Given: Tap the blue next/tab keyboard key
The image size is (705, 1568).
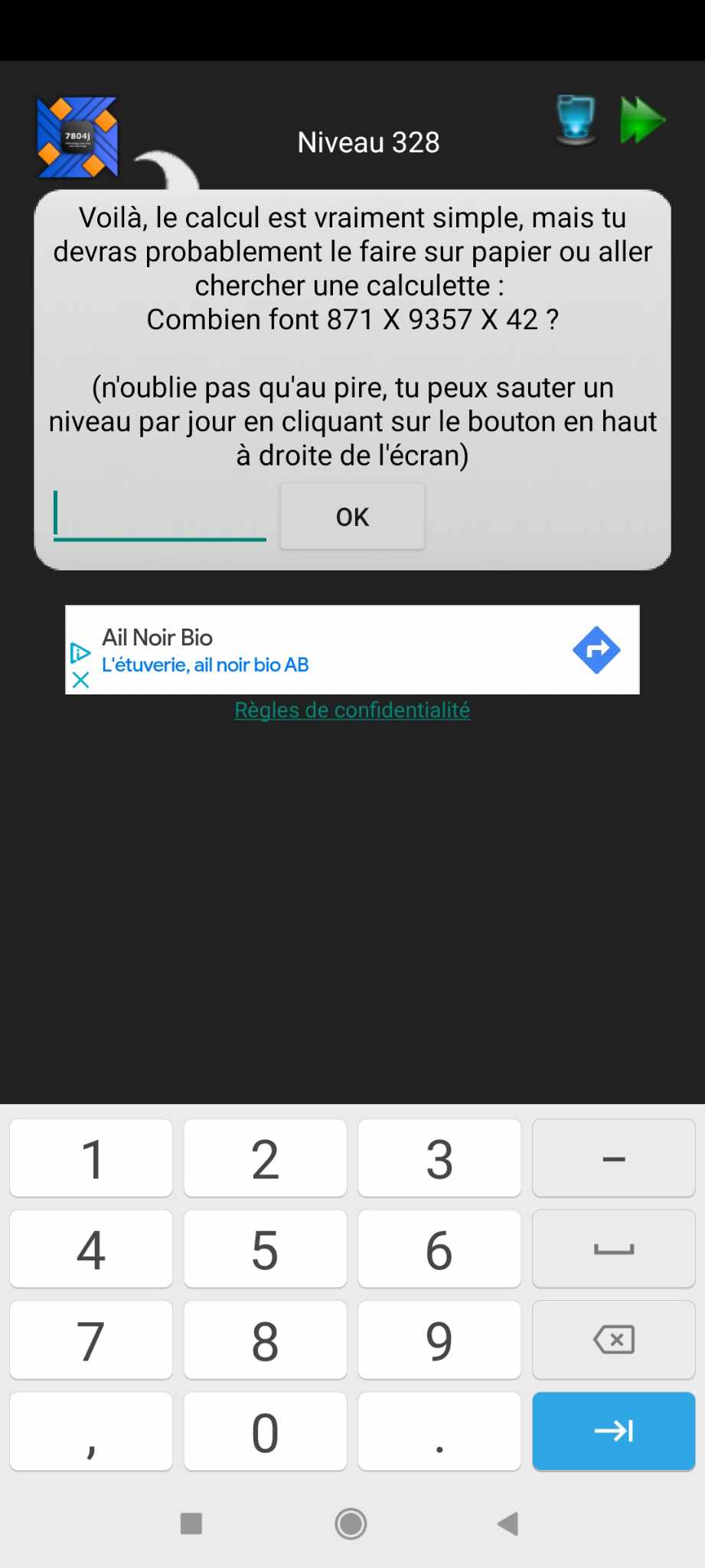Looking at the screenshot, I should pyautogui.click(x=613, y=1431).
